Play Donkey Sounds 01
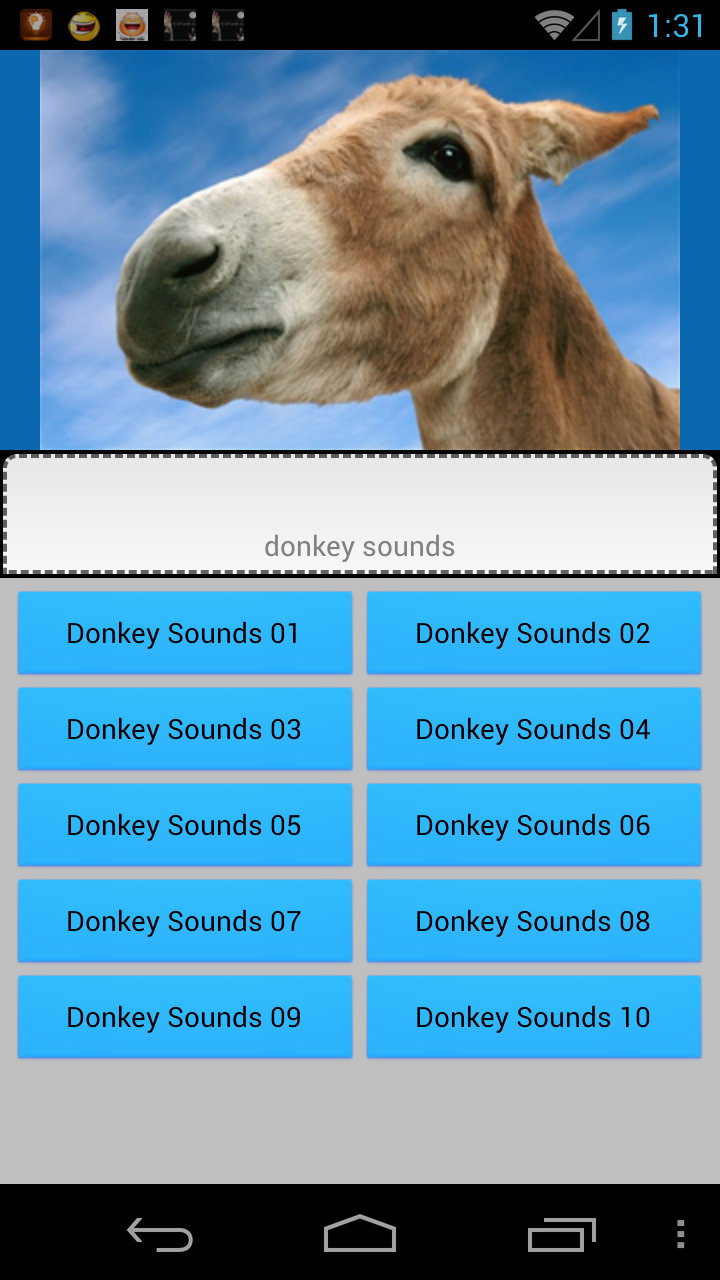Image resolution: width=720 pixels, height=1280 pixels. tap(185, 633)
